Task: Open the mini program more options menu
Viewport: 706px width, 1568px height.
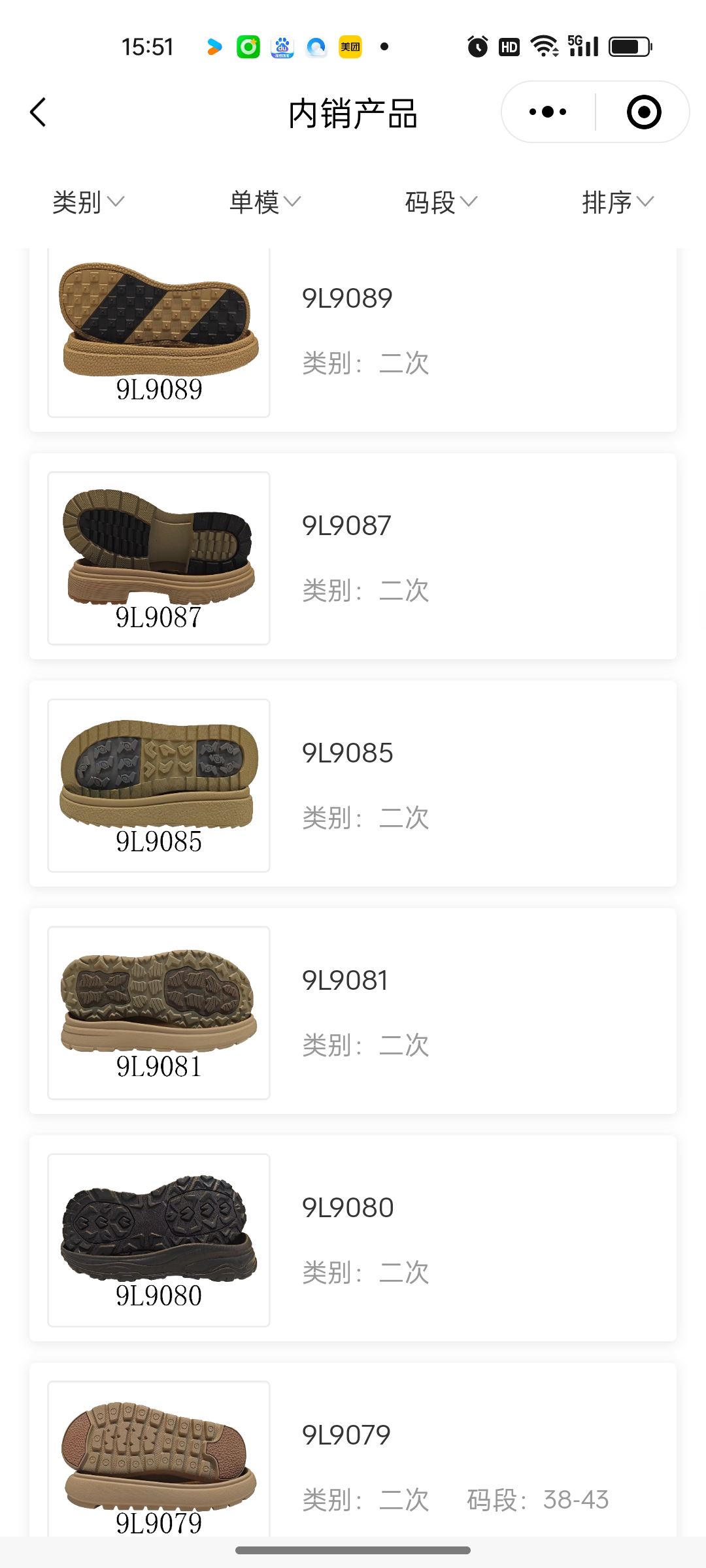Action: click(548, 112)
